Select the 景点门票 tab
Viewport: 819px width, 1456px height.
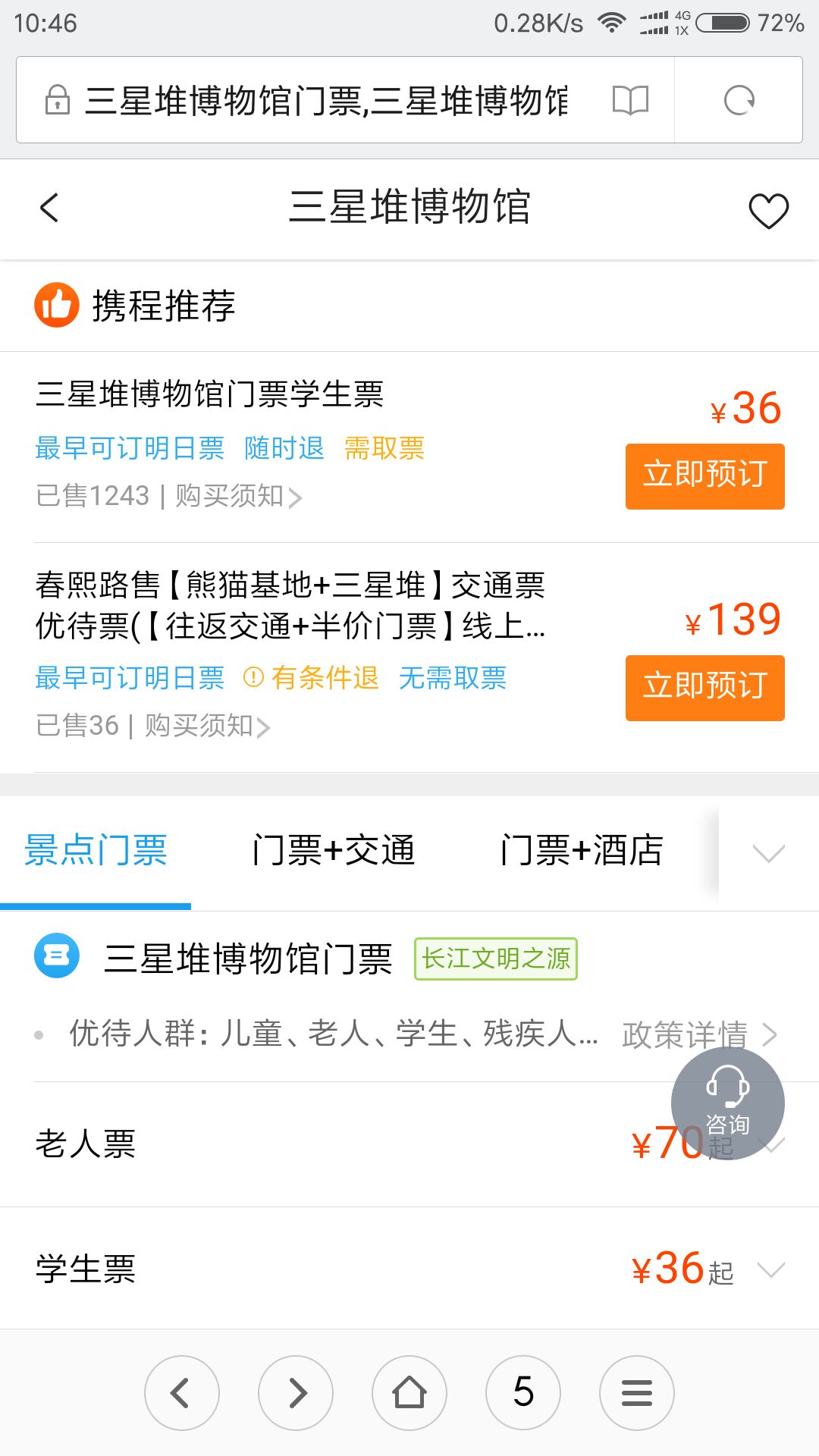[96, 850]
